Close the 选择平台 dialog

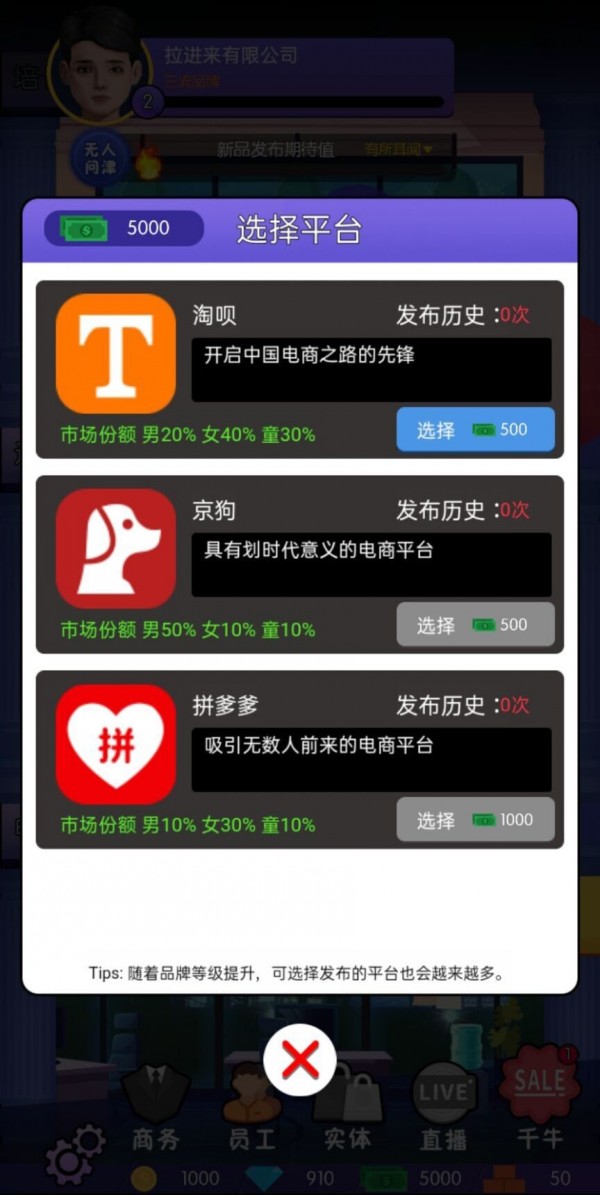pos(300,1059)
